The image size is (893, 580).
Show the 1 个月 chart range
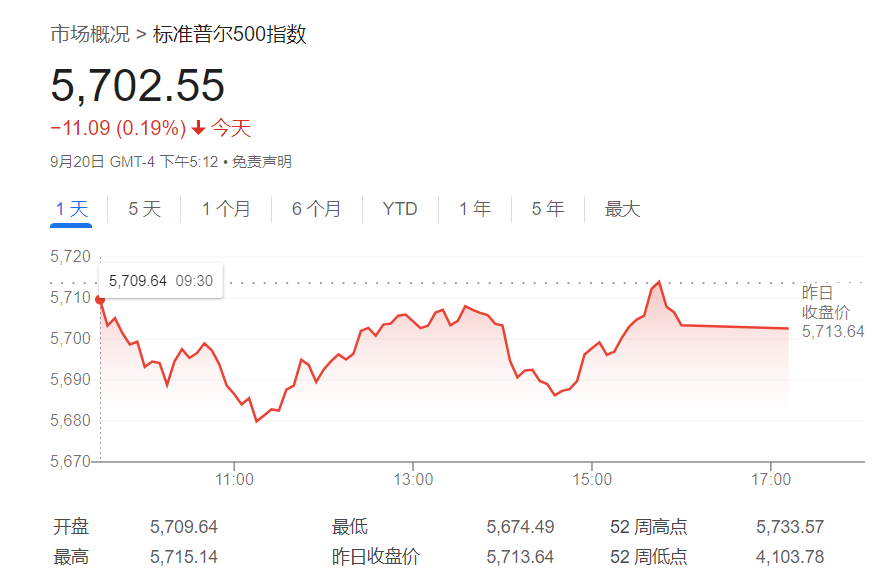coord(226,209)
